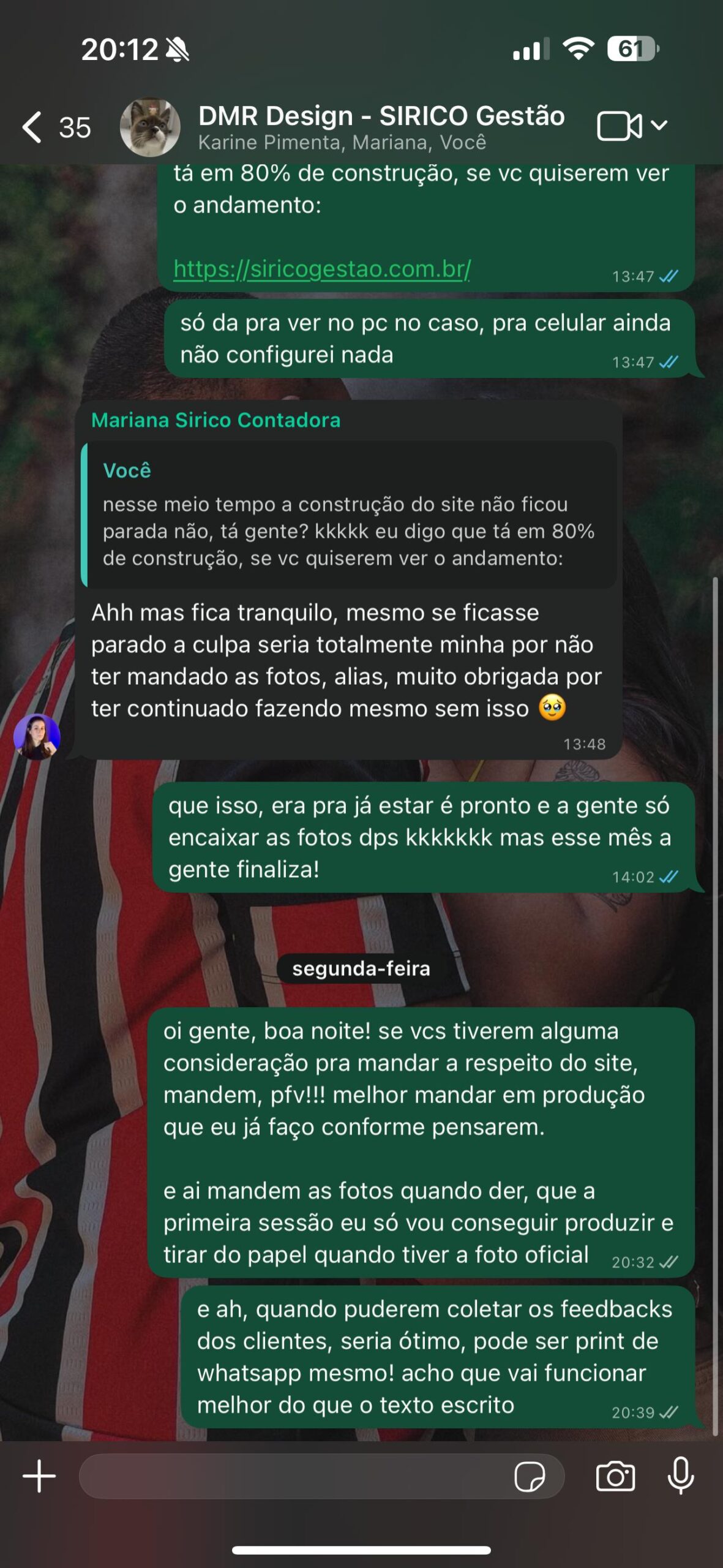Jump to the quoted message from Você

[349, 514]
